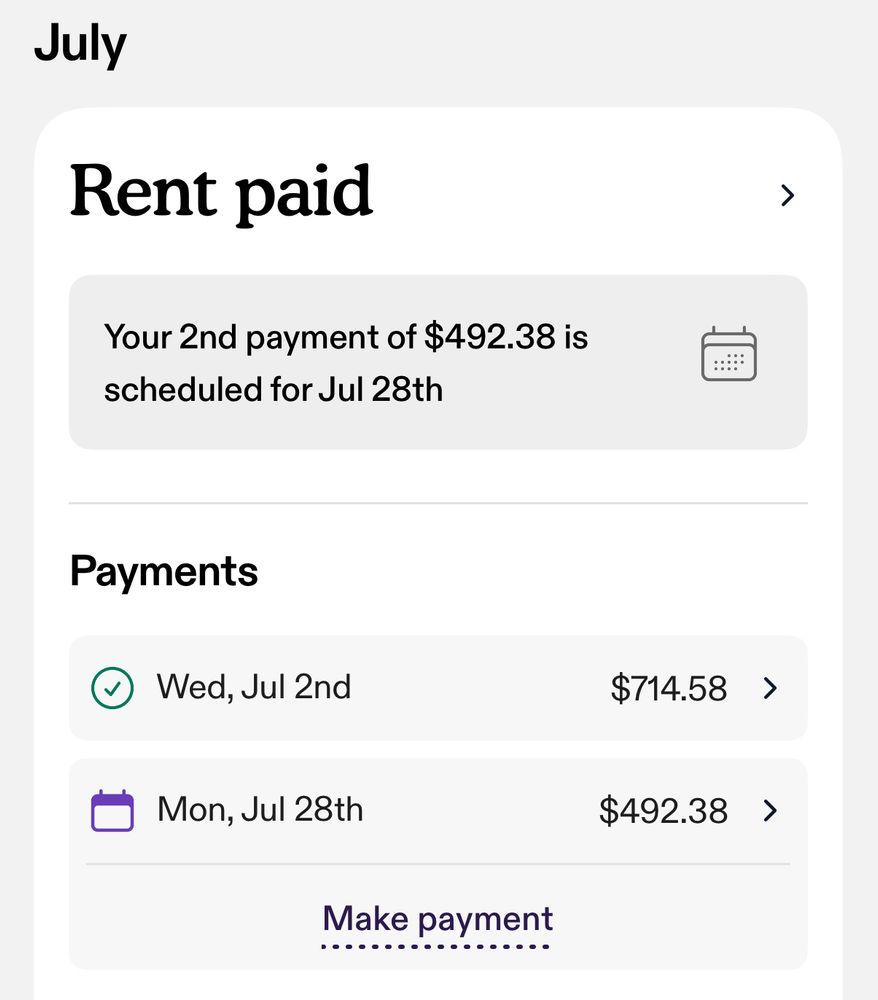878x1000 pixels.
Task: Select the Wed, Jul 2nd payment entry
Action: [x=253, y=687]
